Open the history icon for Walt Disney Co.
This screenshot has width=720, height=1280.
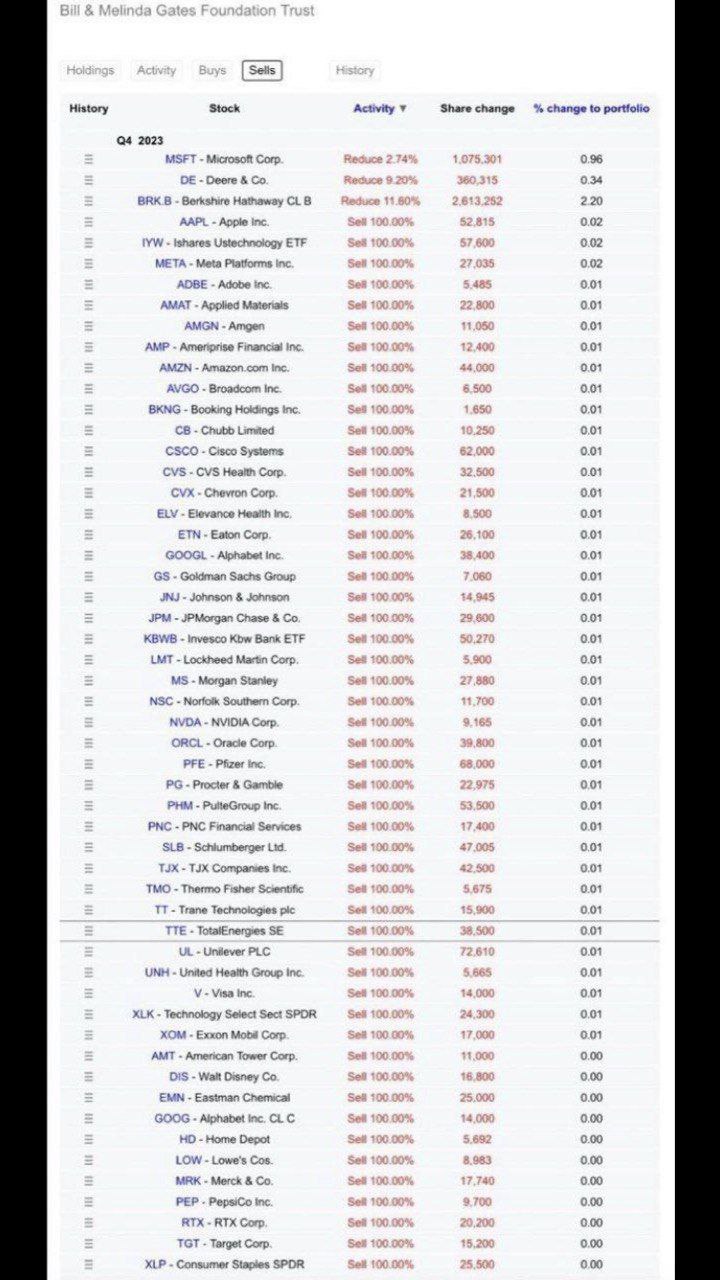tap(88, 1077)
